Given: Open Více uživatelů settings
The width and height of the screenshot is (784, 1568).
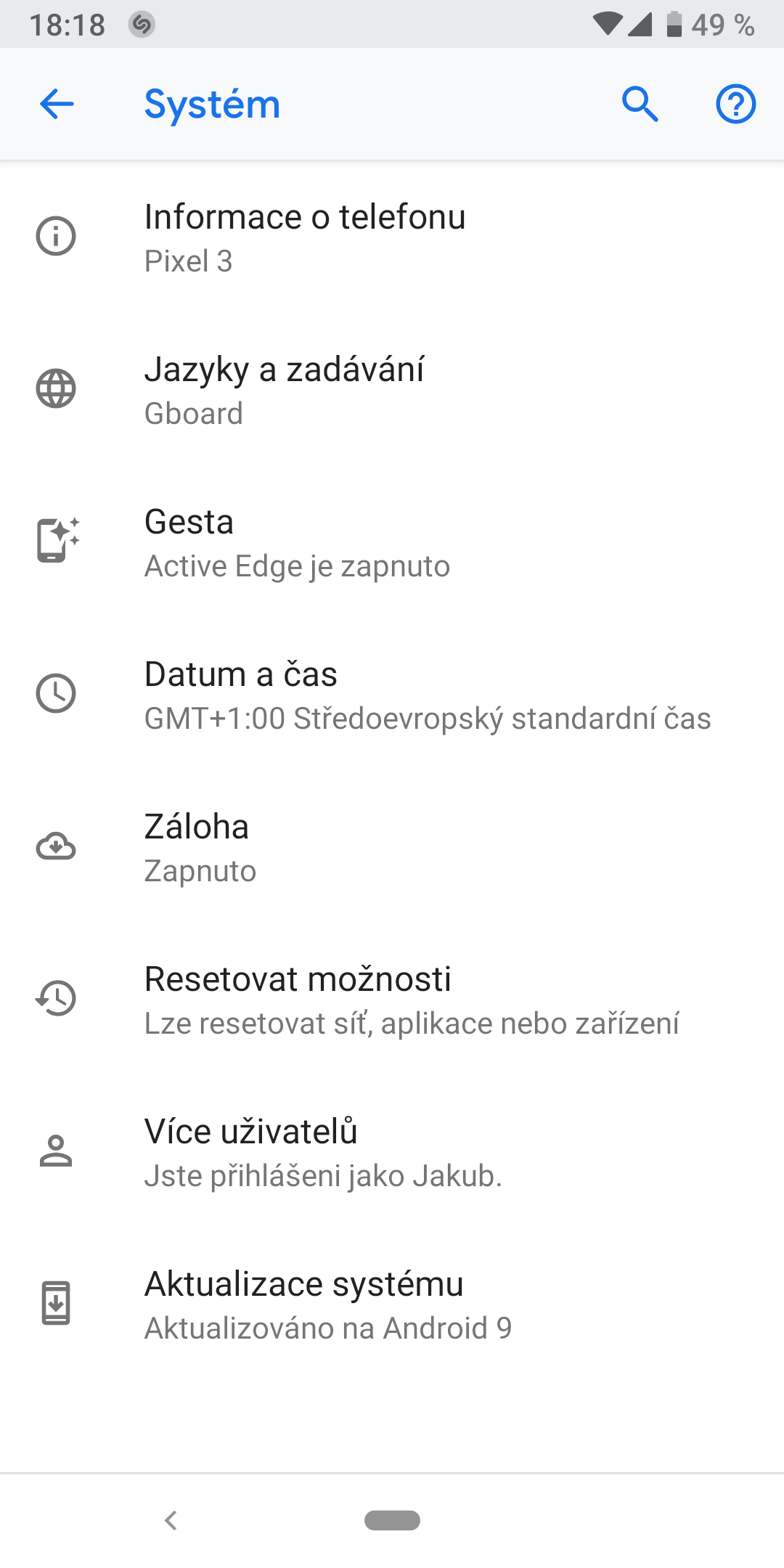Looking at the screenshot, I should tap(392, 1152).
